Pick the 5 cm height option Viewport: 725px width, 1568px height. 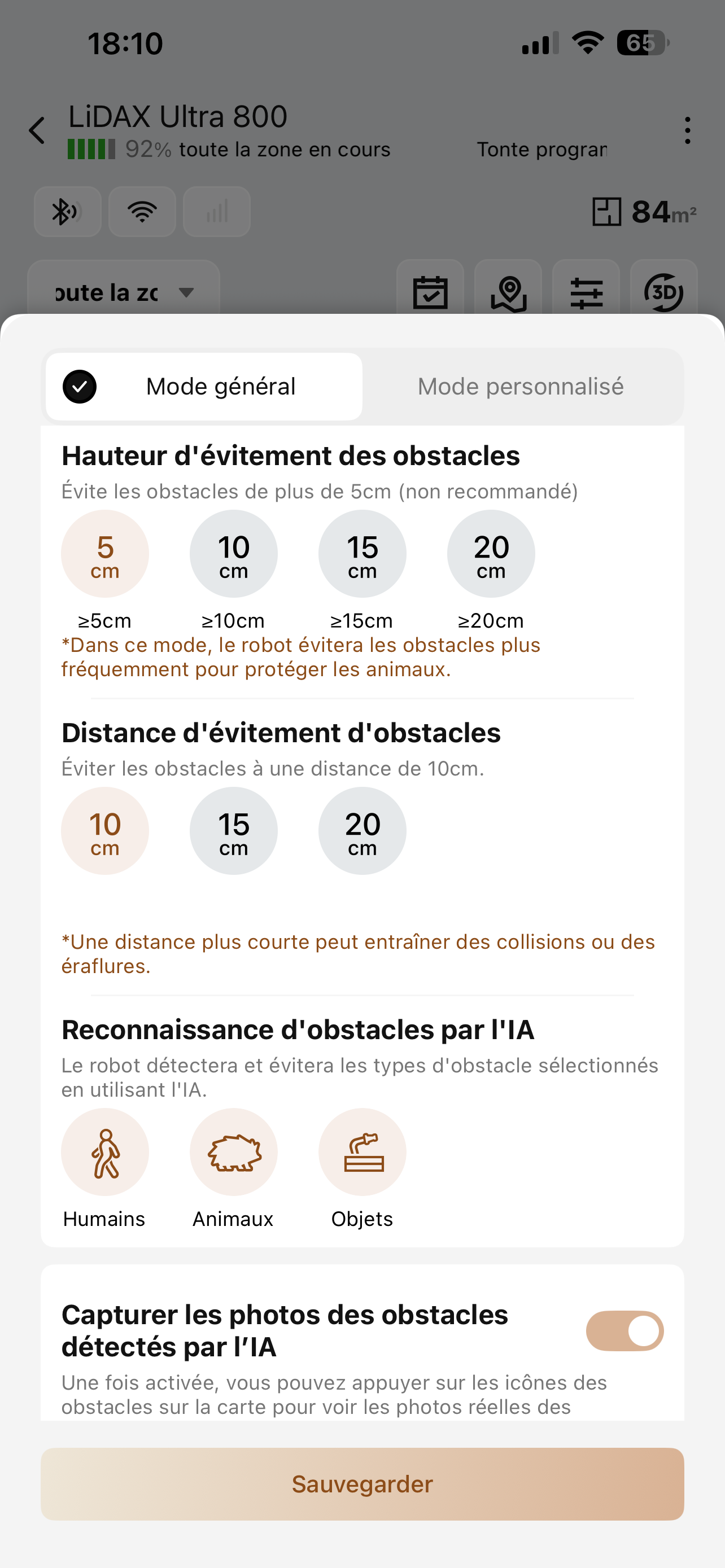pyautogui.click(x=104, y=554)
